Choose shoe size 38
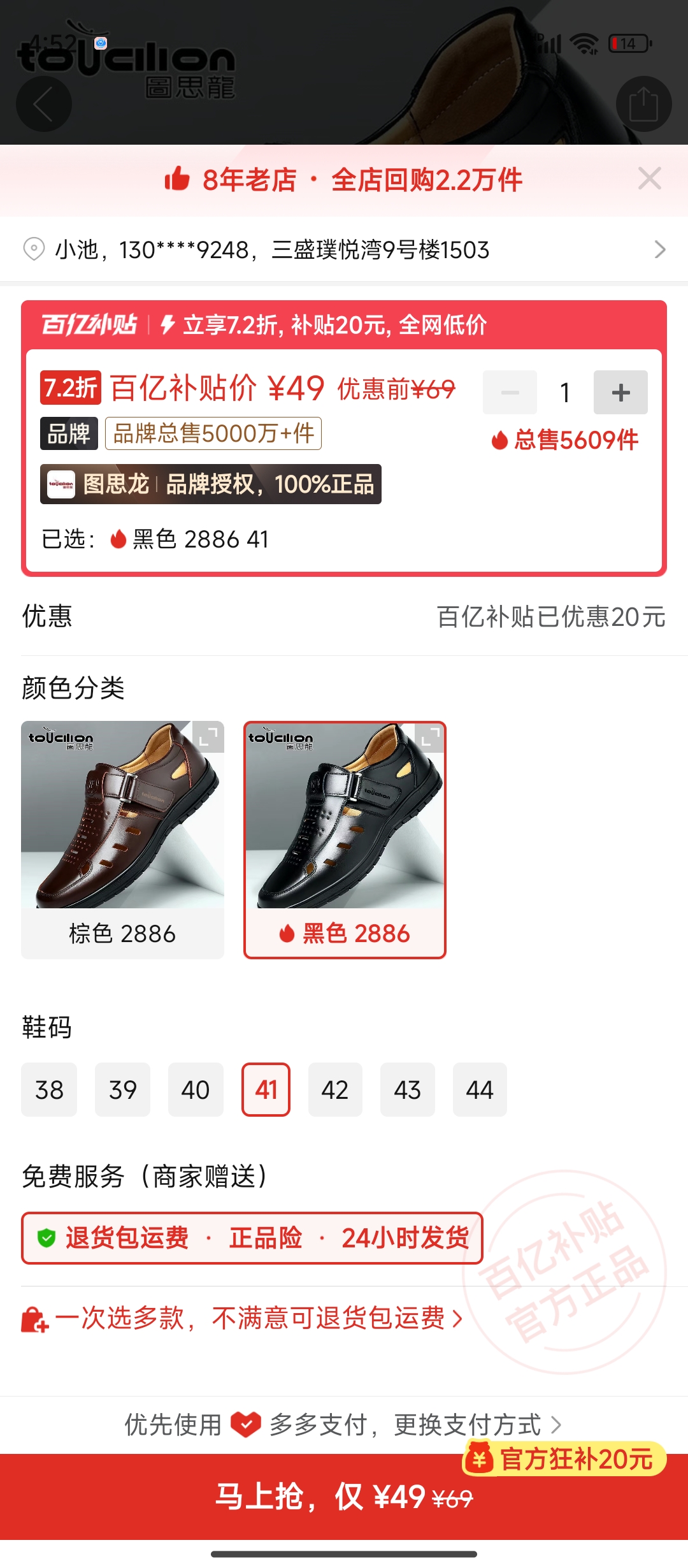This screenshot has width=688, height=1568. pos(49,1090)
